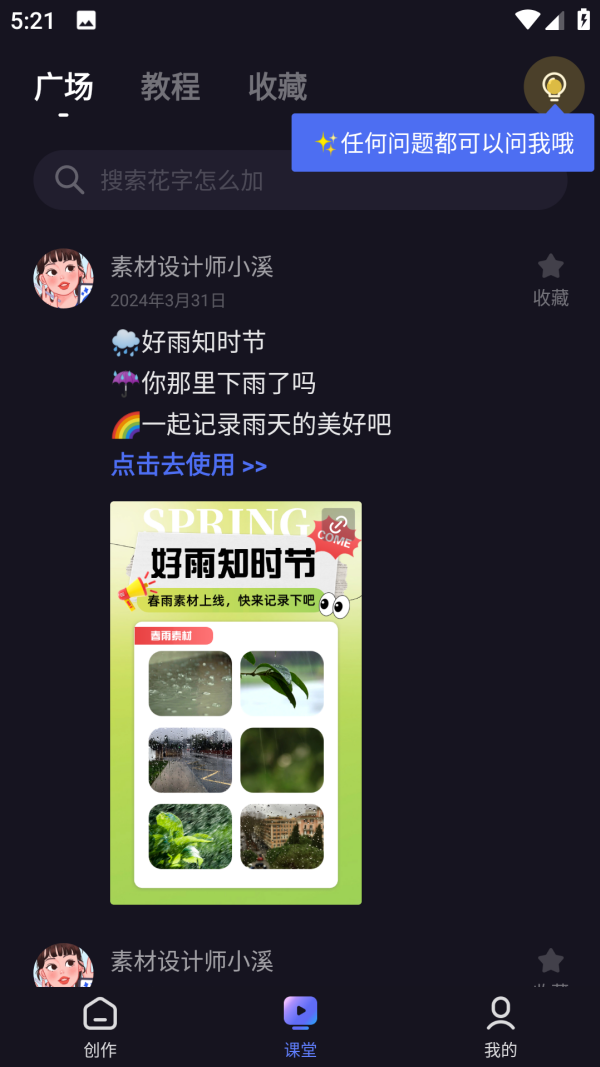Open the 课堂 tab
The image size is (600, 1067).
[300, 1026]
